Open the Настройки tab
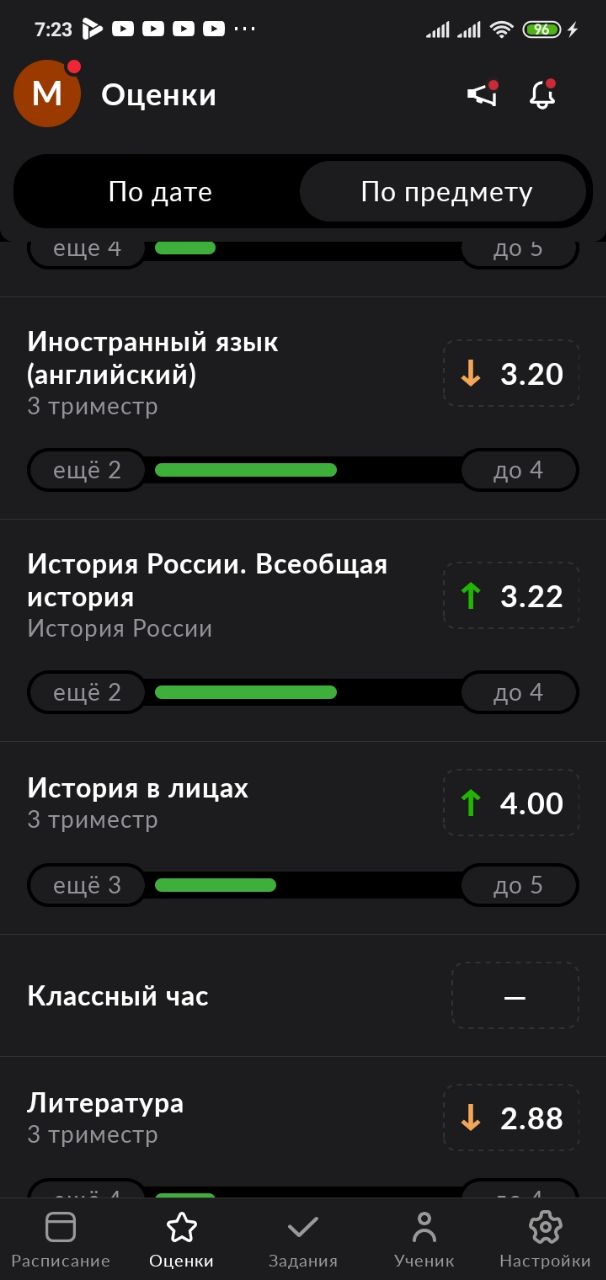The image size is (606, 1280). [545, 1240]
